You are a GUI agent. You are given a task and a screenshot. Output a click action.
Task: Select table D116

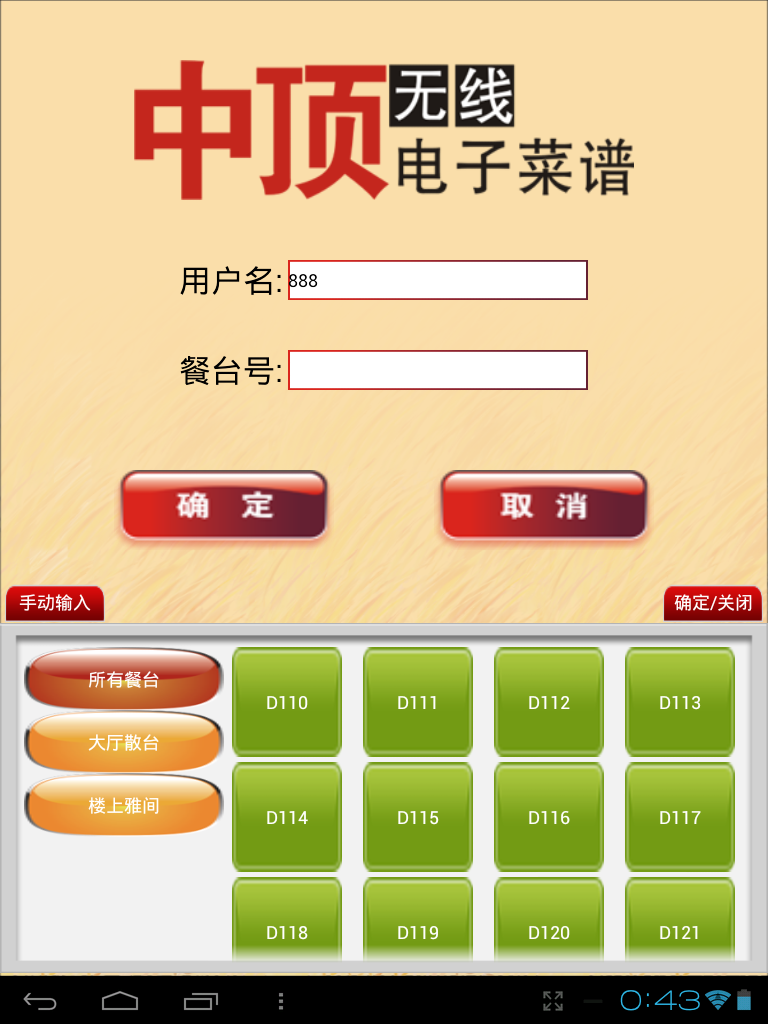click(549, 817)
